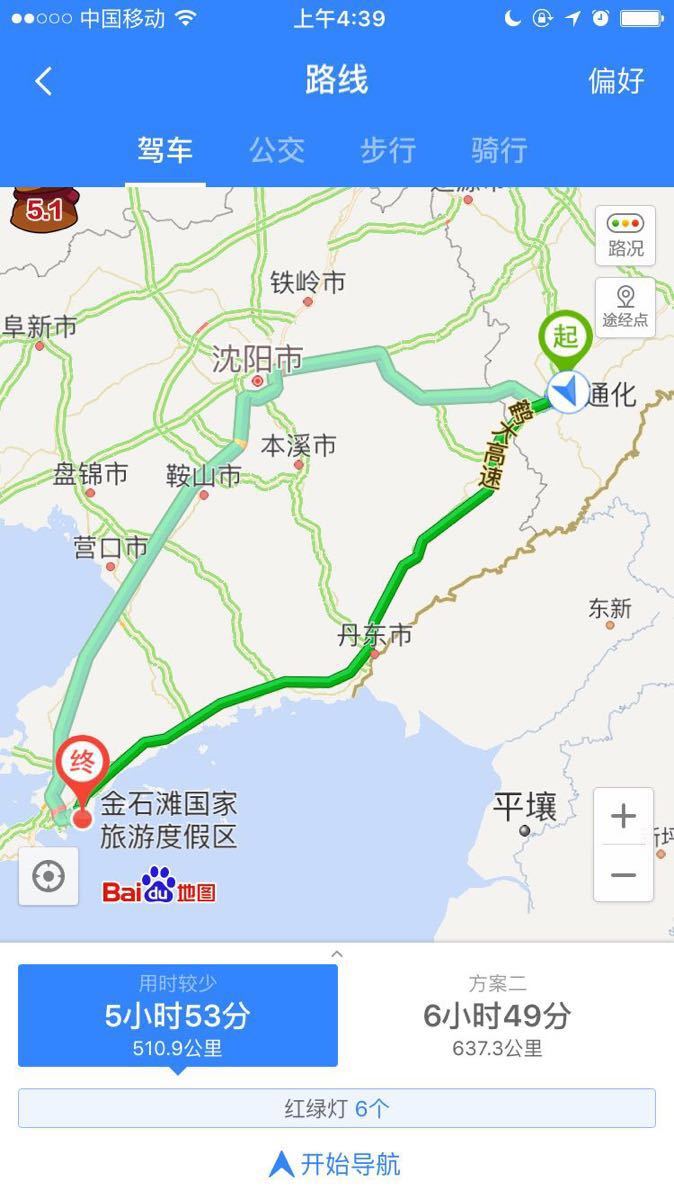Add a 途经点 waypoint
Viewport: 674px width, 1200px height.
pyautogui.click(x=625, y=307)
